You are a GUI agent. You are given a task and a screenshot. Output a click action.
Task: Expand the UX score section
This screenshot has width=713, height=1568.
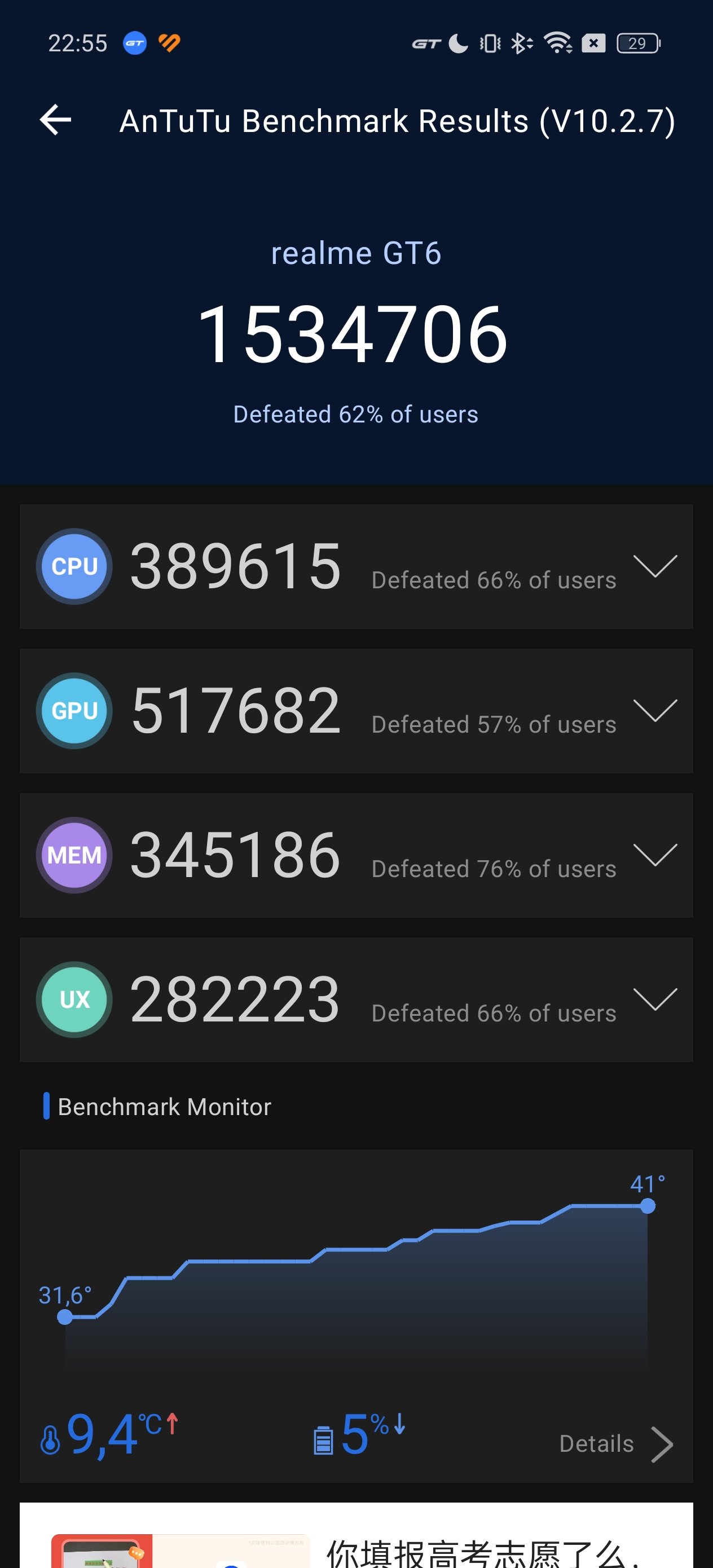tap(655, 999)
